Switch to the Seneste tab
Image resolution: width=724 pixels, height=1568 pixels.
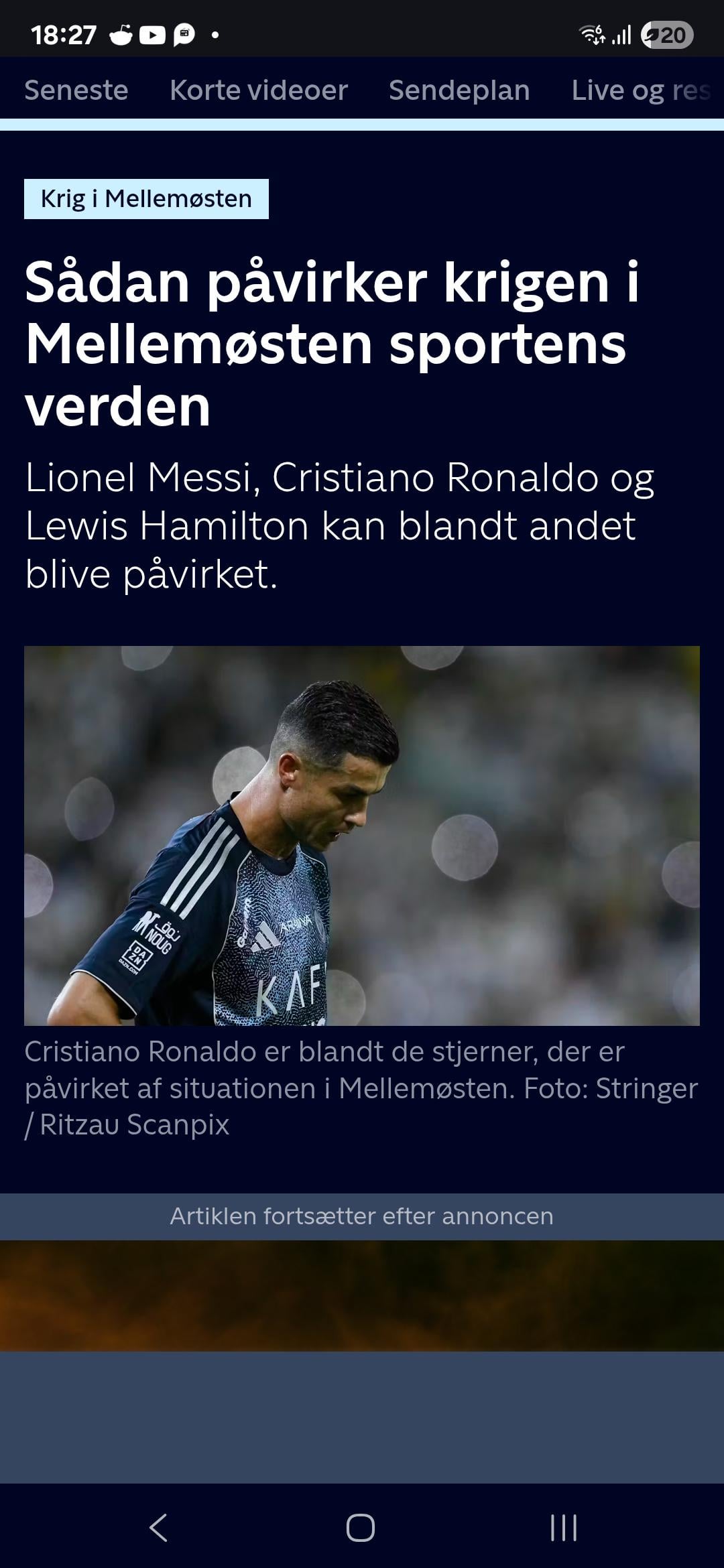point(76,90)
